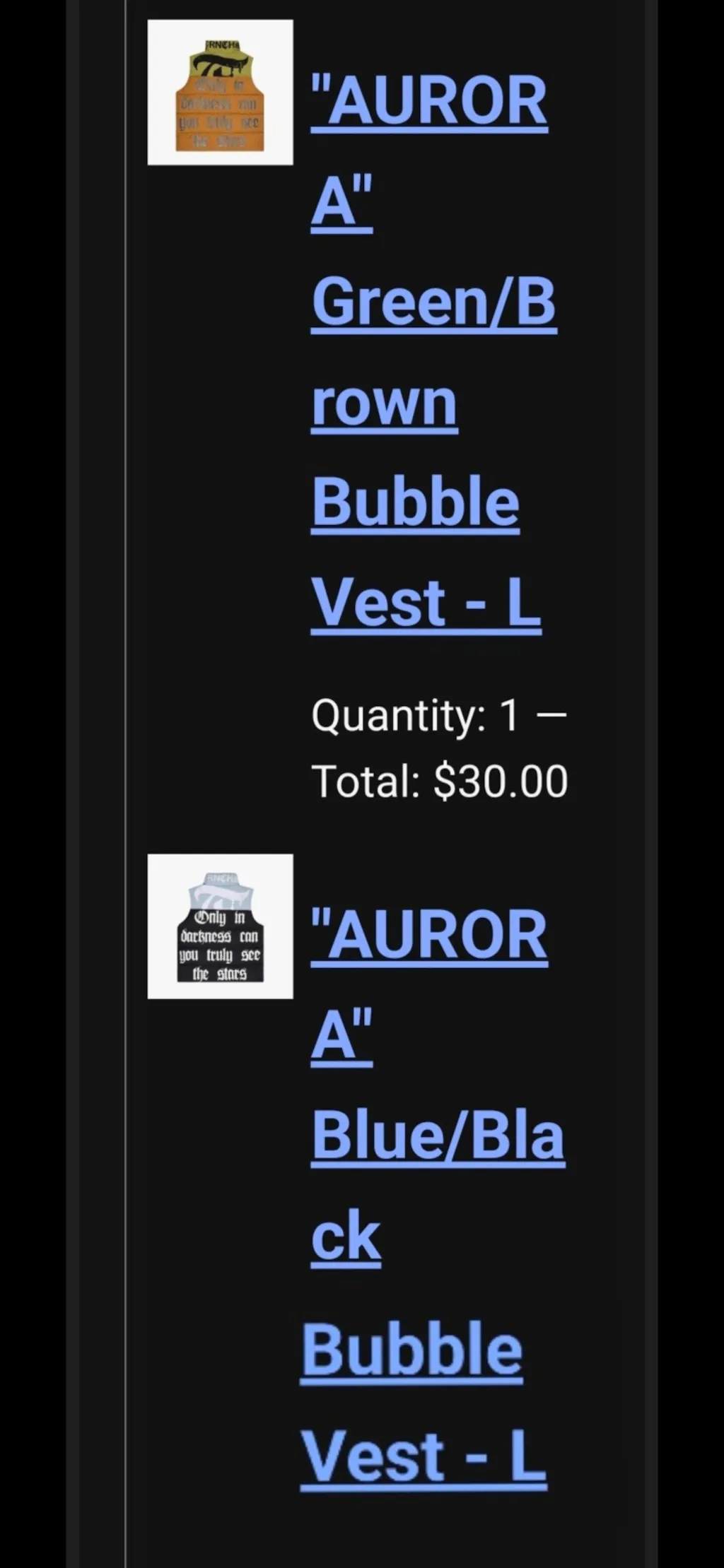Tap the black Blue/Black vest product image
Image resolution: width=724 pixels, height=1568 pixels.
click(x=220, y=926)
